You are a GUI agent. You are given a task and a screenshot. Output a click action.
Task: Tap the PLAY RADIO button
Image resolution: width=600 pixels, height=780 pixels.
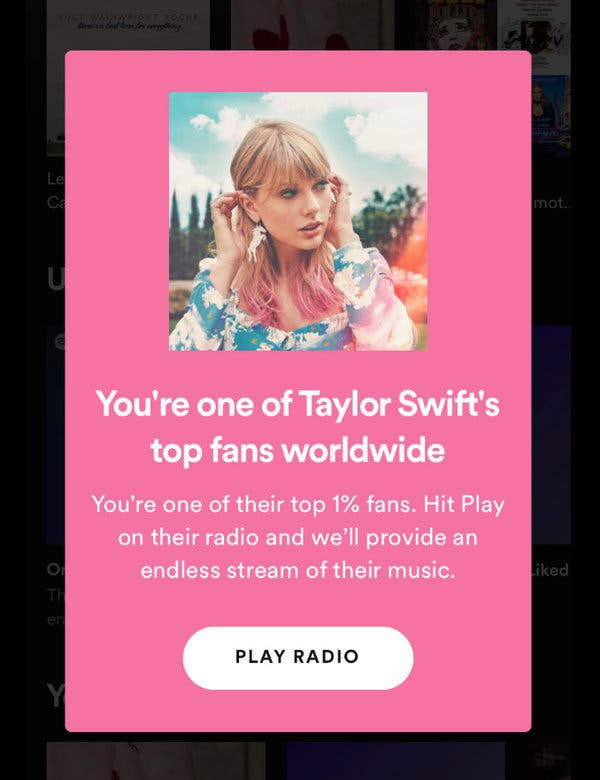point(297,657)
